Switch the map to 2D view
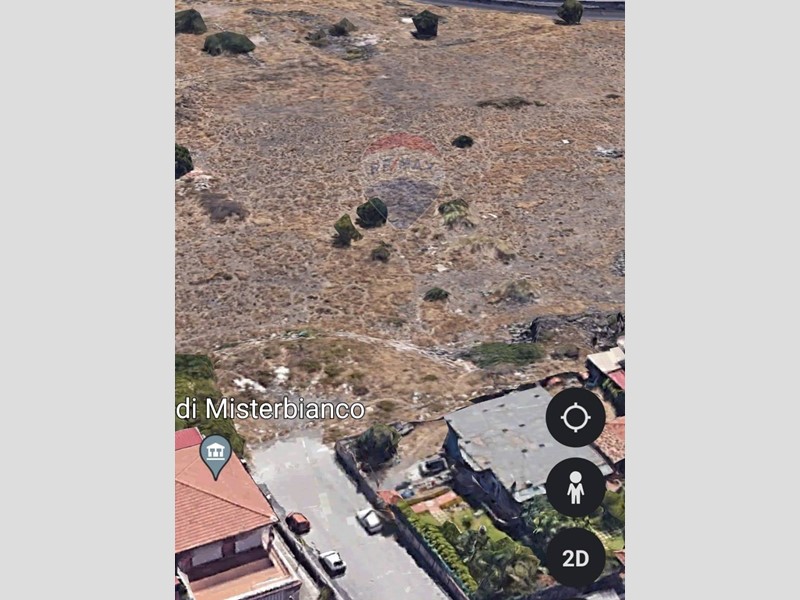This screenshot has height=600, width=800. point(575,558)
